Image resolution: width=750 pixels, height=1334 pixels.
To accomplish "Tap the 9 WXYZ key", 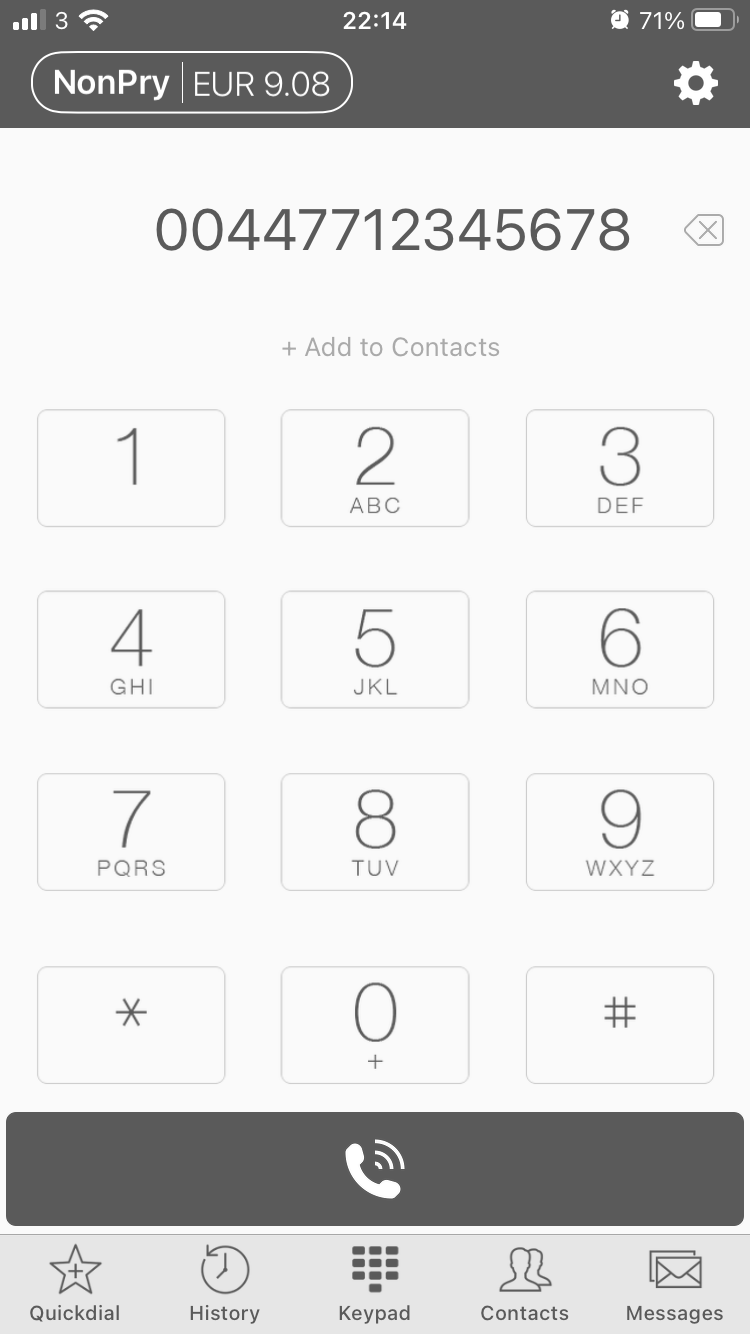I will 620,831.
